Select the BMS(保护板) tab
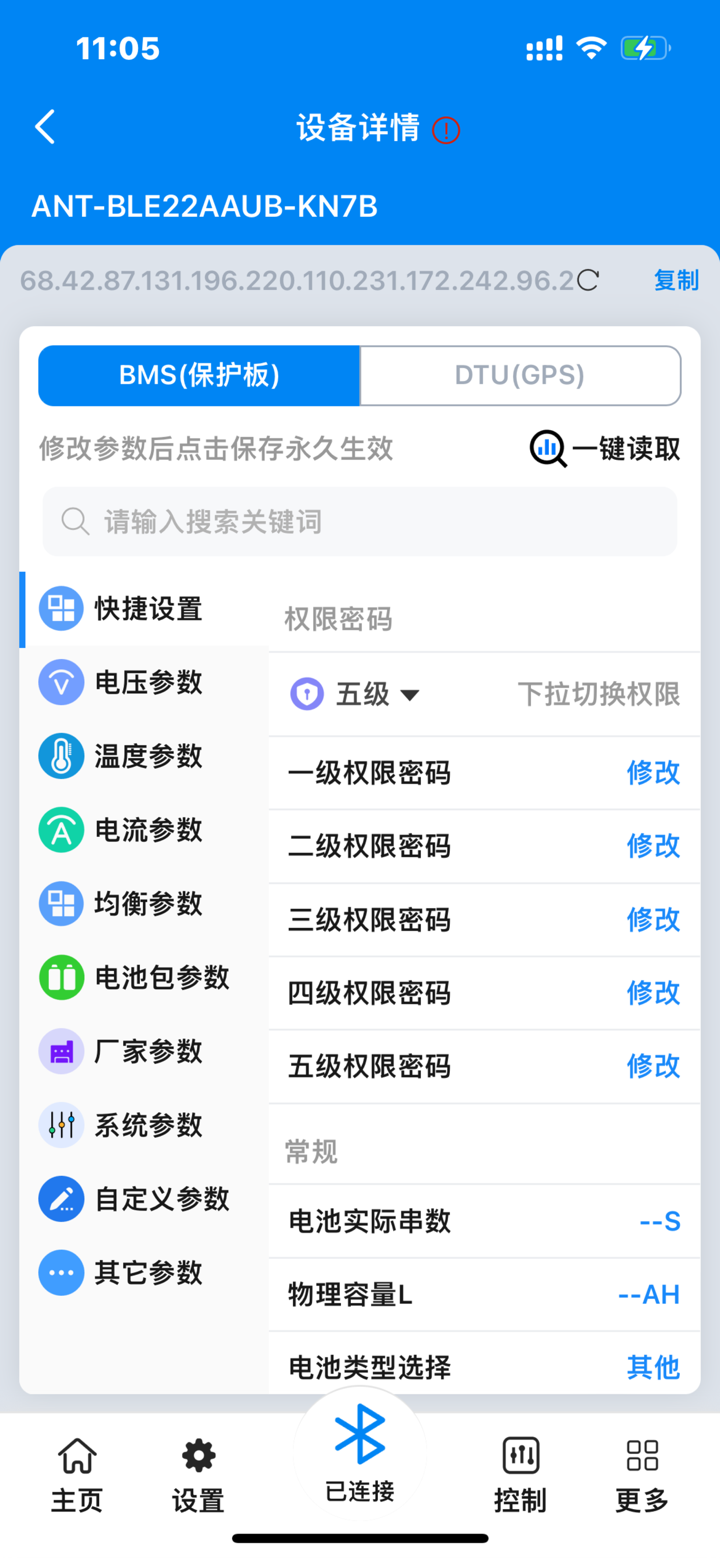Viewport: 720px width, 1558px height. [x=198, y=375]
